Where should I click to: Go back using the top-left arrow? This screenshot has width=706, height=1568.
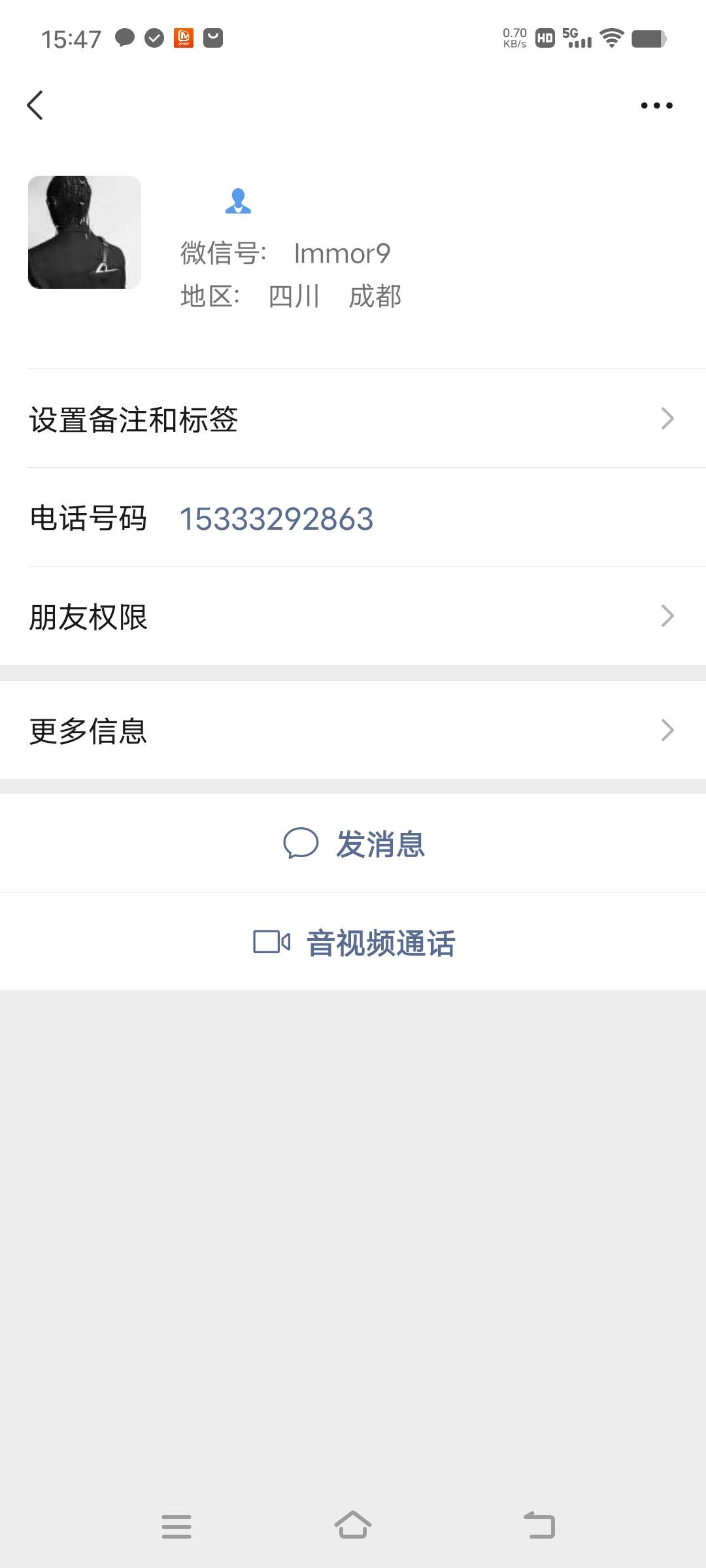(x=35, y=105)
